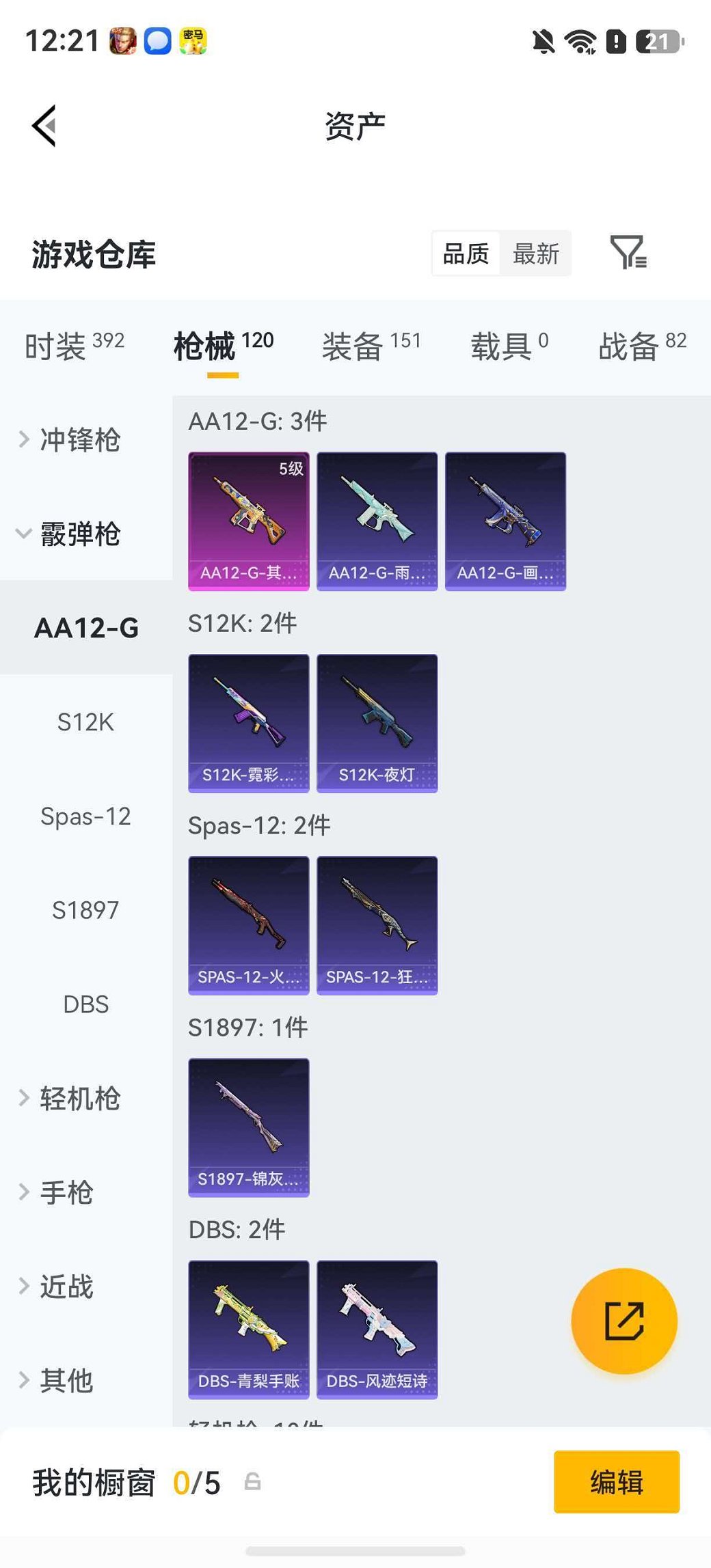The height and width of the screenshot is (1568, 711).
Task: Switch to the 时装 tab
Action: (75, 346)
